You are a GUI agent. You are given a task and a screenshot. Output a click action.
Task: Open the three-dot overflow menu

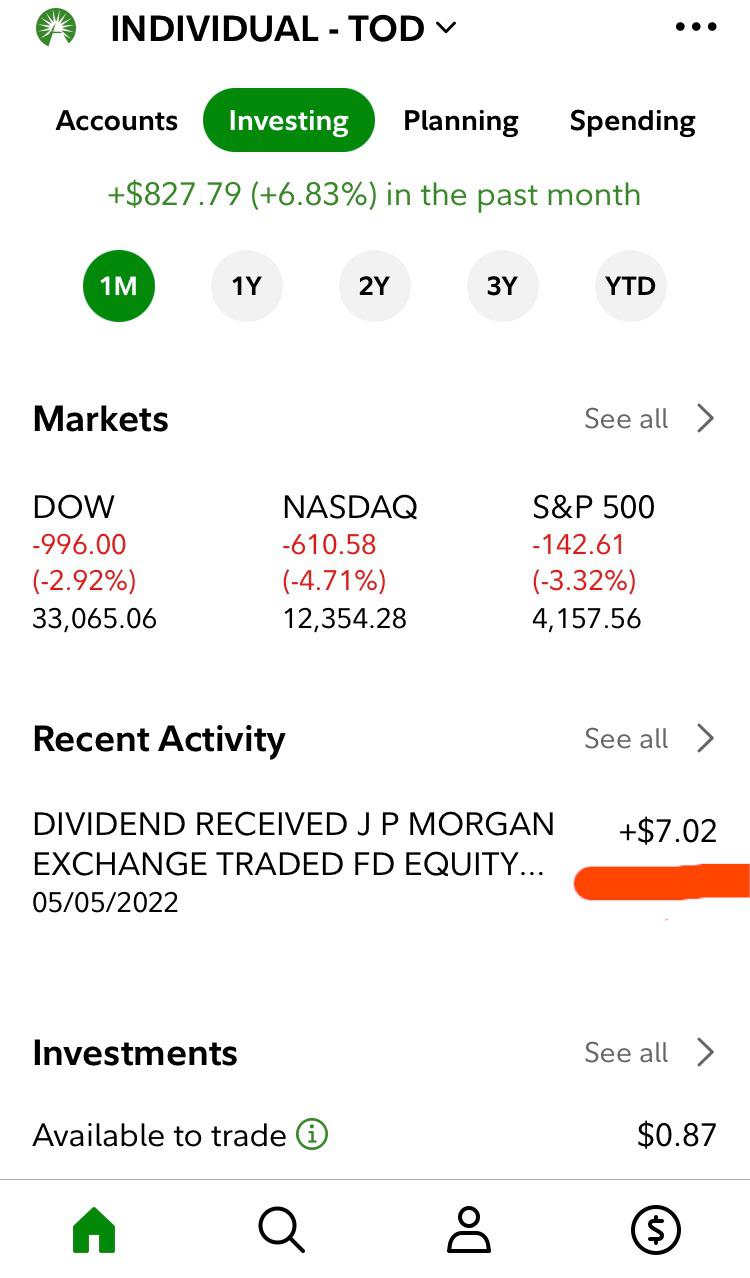[695, 27]
